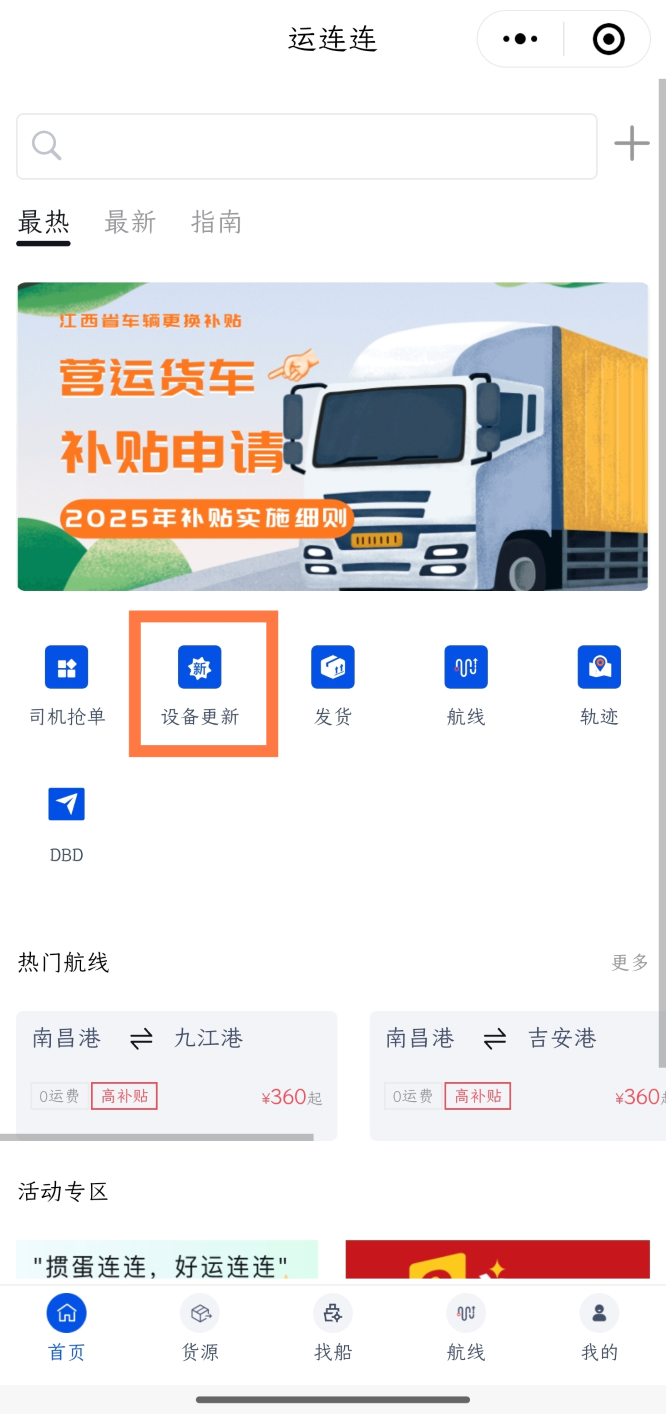The image size is (666, 1414).
Task: Tap the plus icon beside the search box
Action: coord(631,144)
